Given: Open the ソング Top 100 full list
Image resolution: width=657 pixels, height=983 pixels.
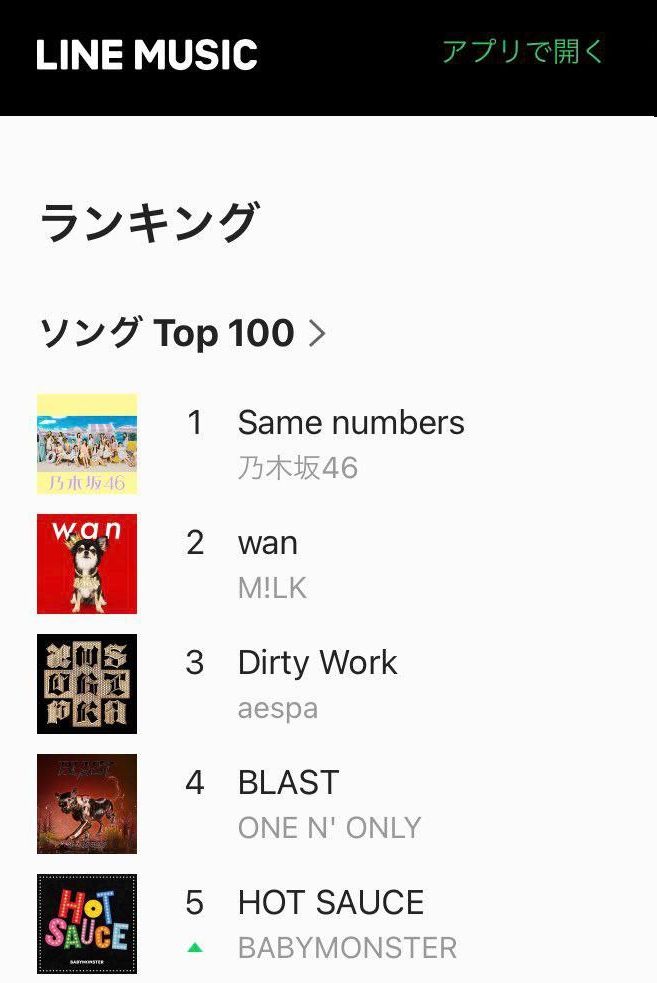Looking at the screenshot, I should coord(183,333).
